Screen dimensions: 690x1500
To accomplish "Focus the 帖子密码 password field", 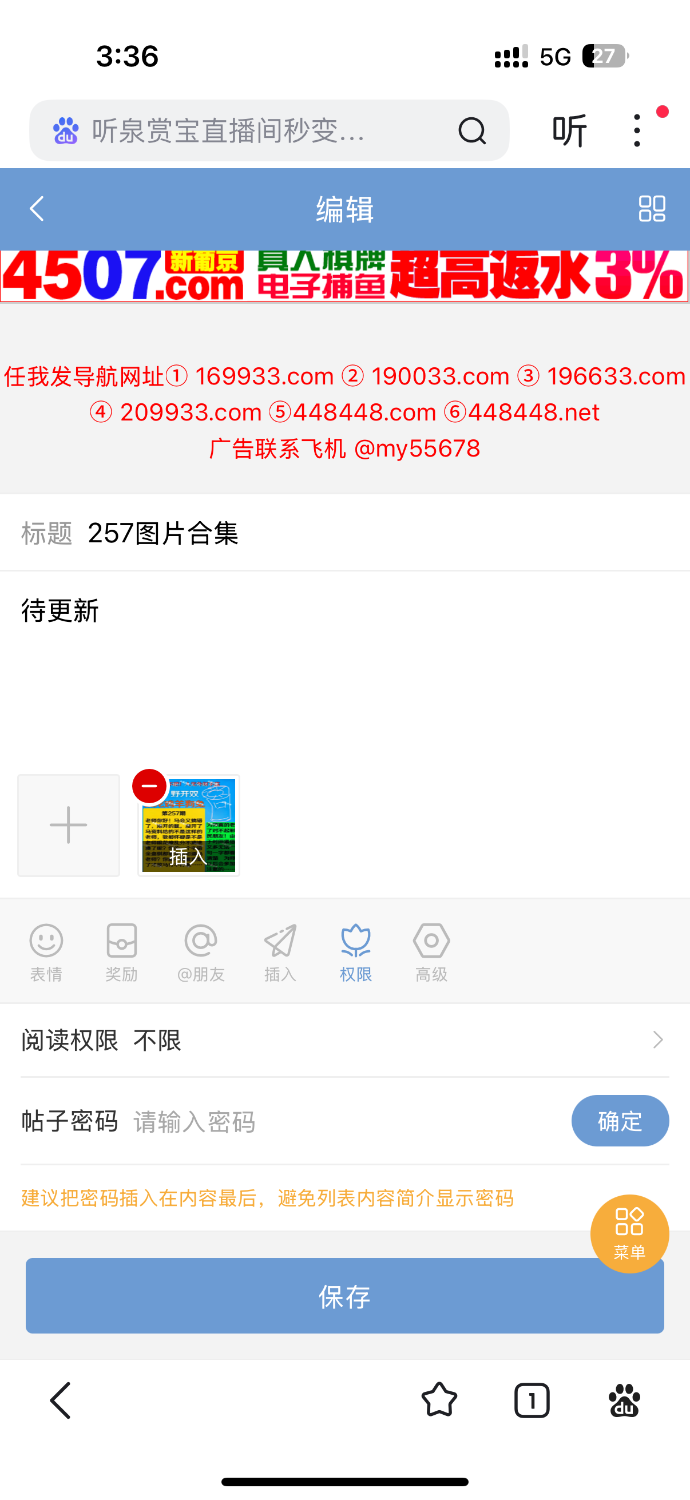I will 340,1121.
